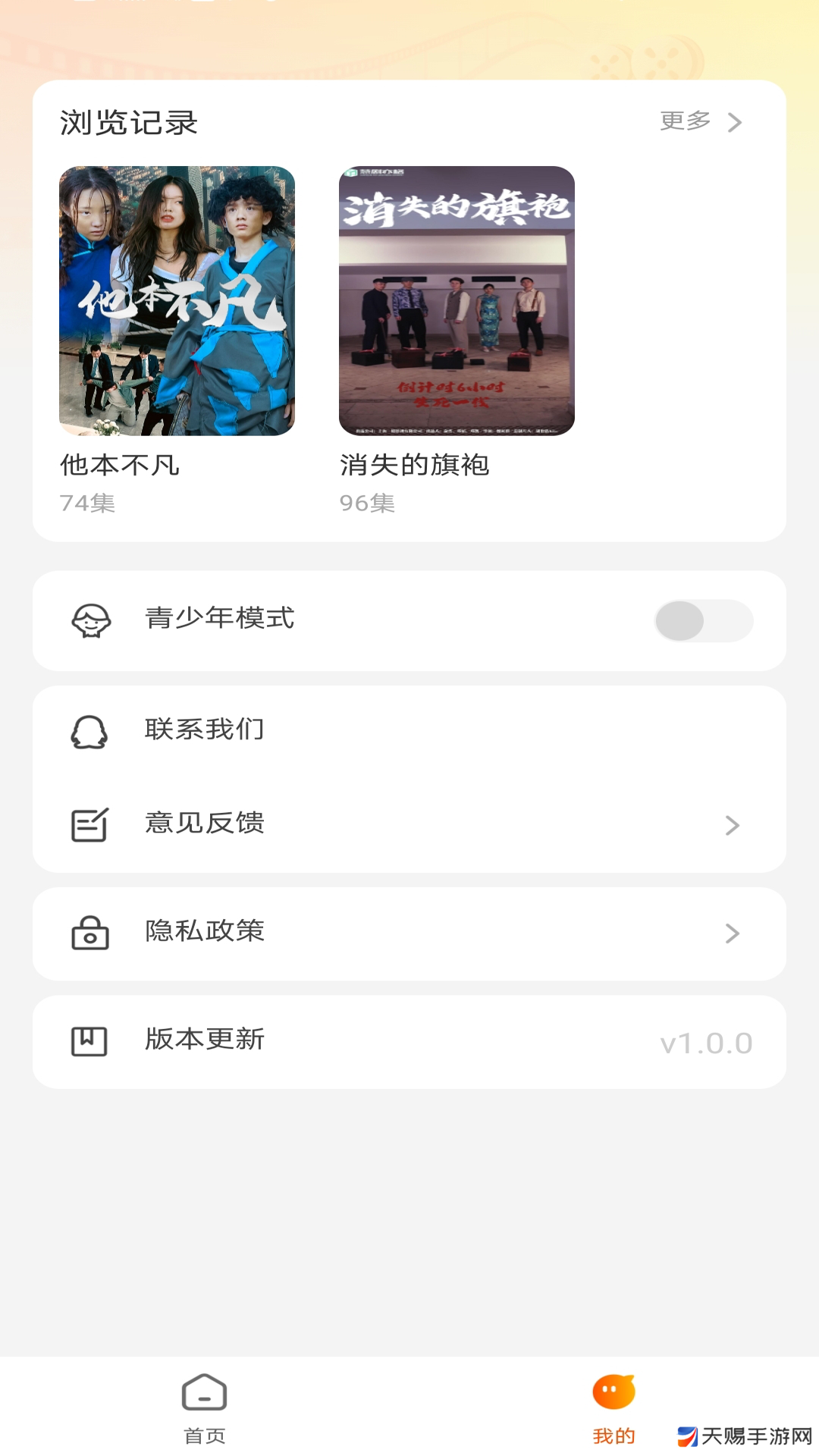The width and height of the screenshot is (819, 1456).
Task: Enable the 青少年模式 switch
Action: (704, 621)
